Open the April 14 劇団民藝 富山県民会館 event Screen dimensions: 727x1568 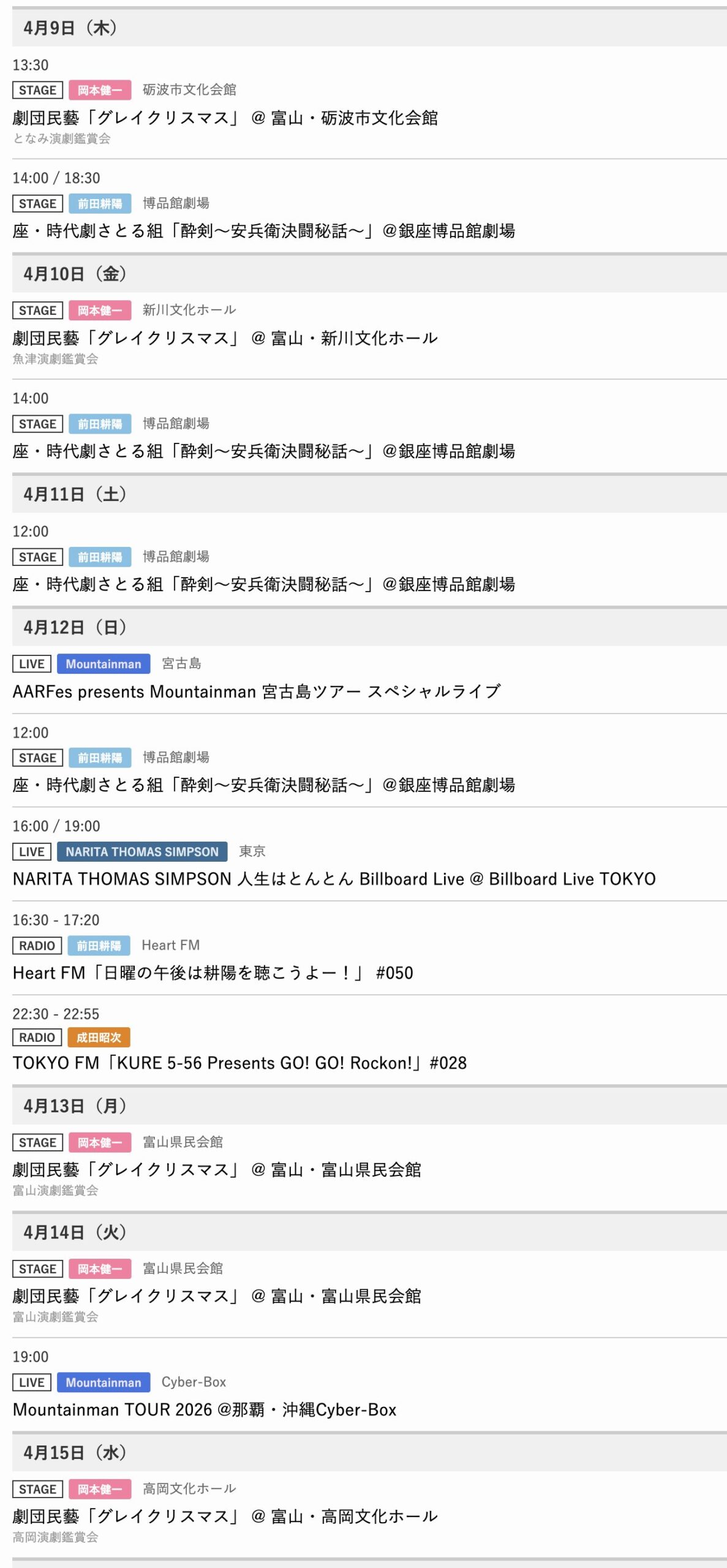217,1296
